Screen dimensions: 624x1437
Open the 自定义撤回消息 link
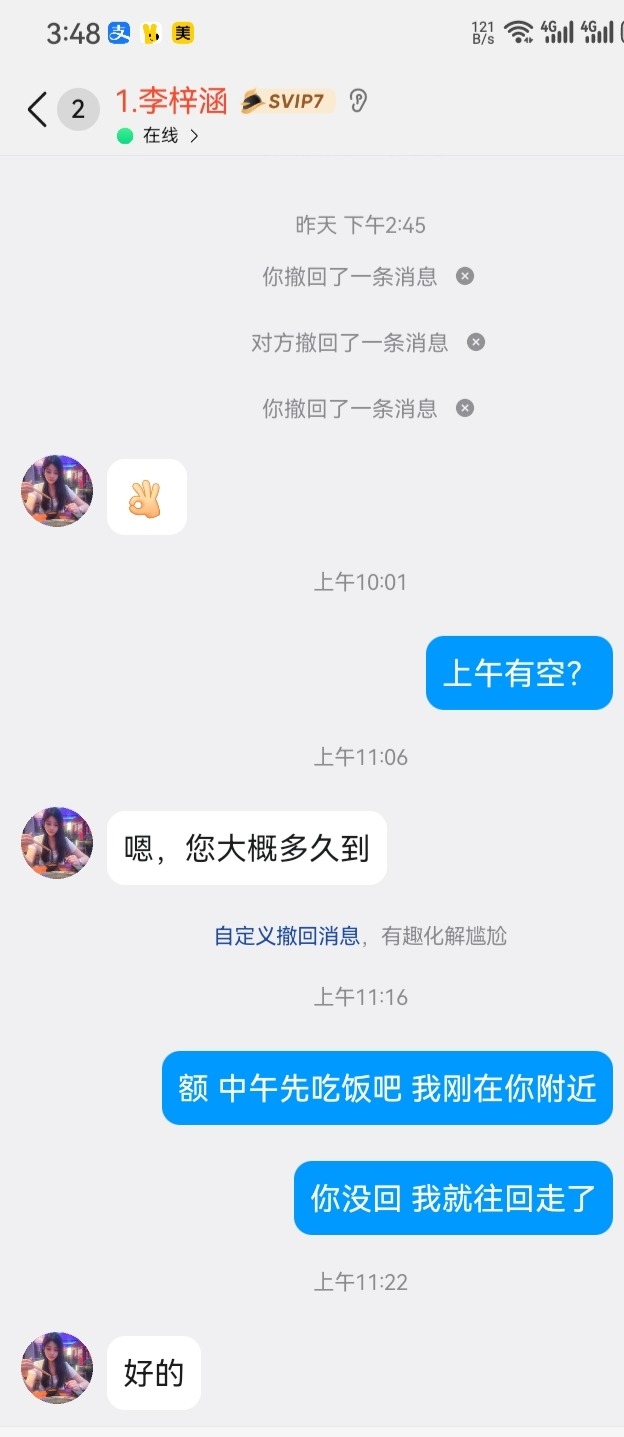click(287, 935)
